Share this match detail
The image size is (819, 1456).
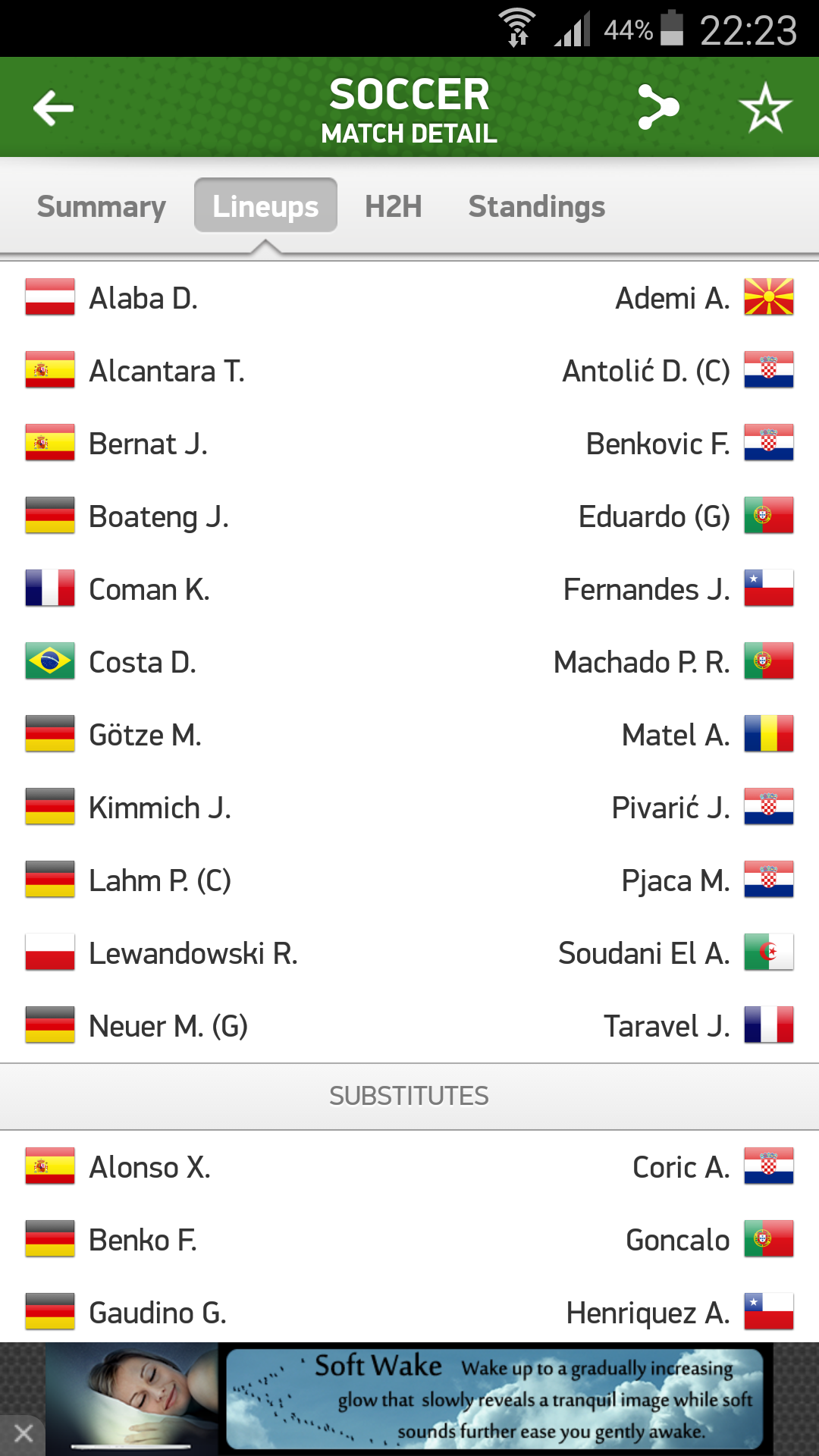click(x=657, y=108)
